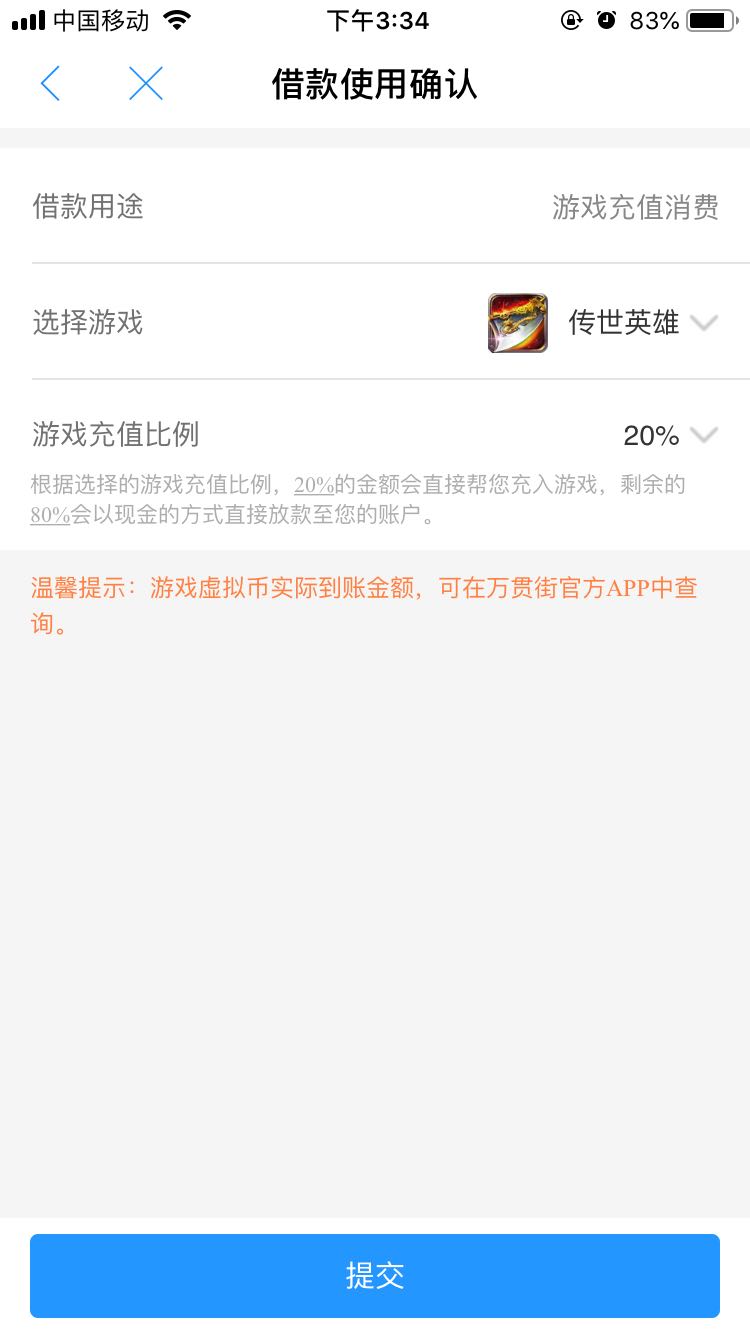Select the 20% recharge ratio value
The width and height of the screenshot is (750, 1334).
coord(649,434)
